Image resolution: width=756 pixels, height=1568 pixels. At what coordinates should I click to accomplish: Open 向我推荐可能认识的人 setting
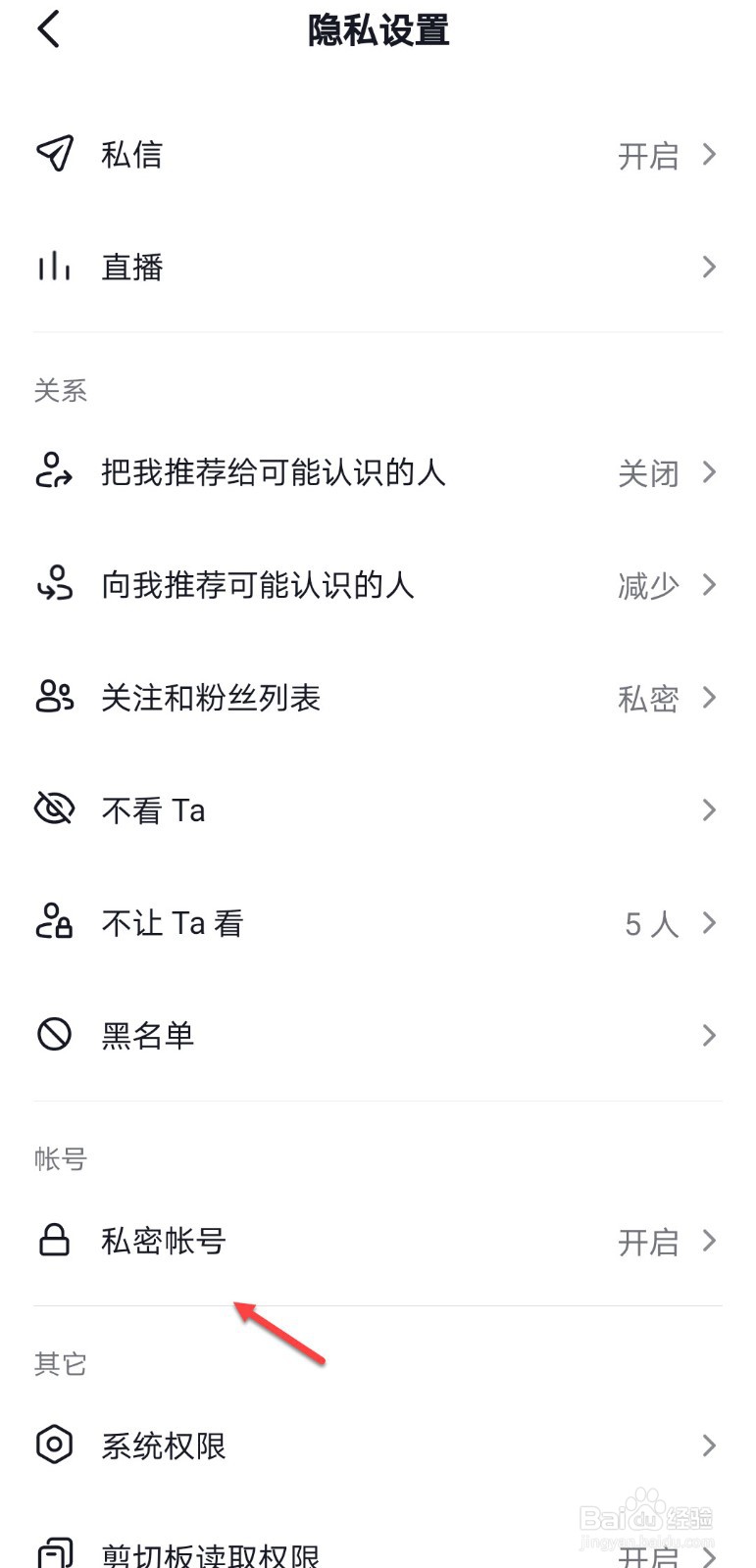pyautogui.click(x=378, y=585)
